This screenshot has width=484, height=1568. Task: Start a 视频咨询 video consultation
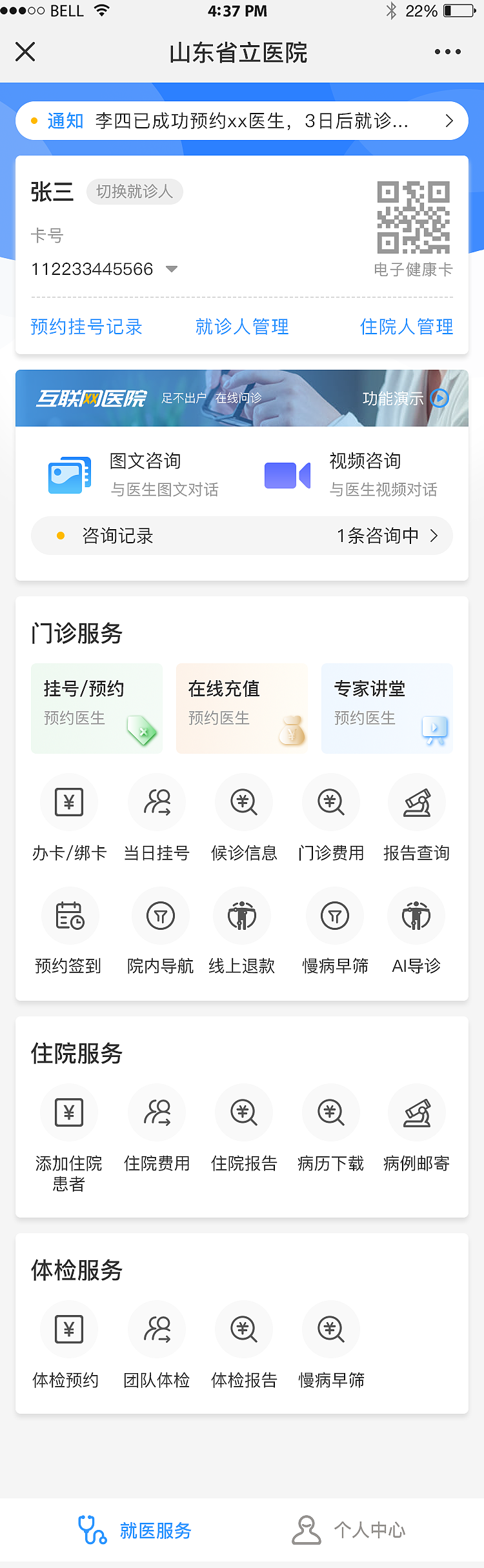point(352,475)
